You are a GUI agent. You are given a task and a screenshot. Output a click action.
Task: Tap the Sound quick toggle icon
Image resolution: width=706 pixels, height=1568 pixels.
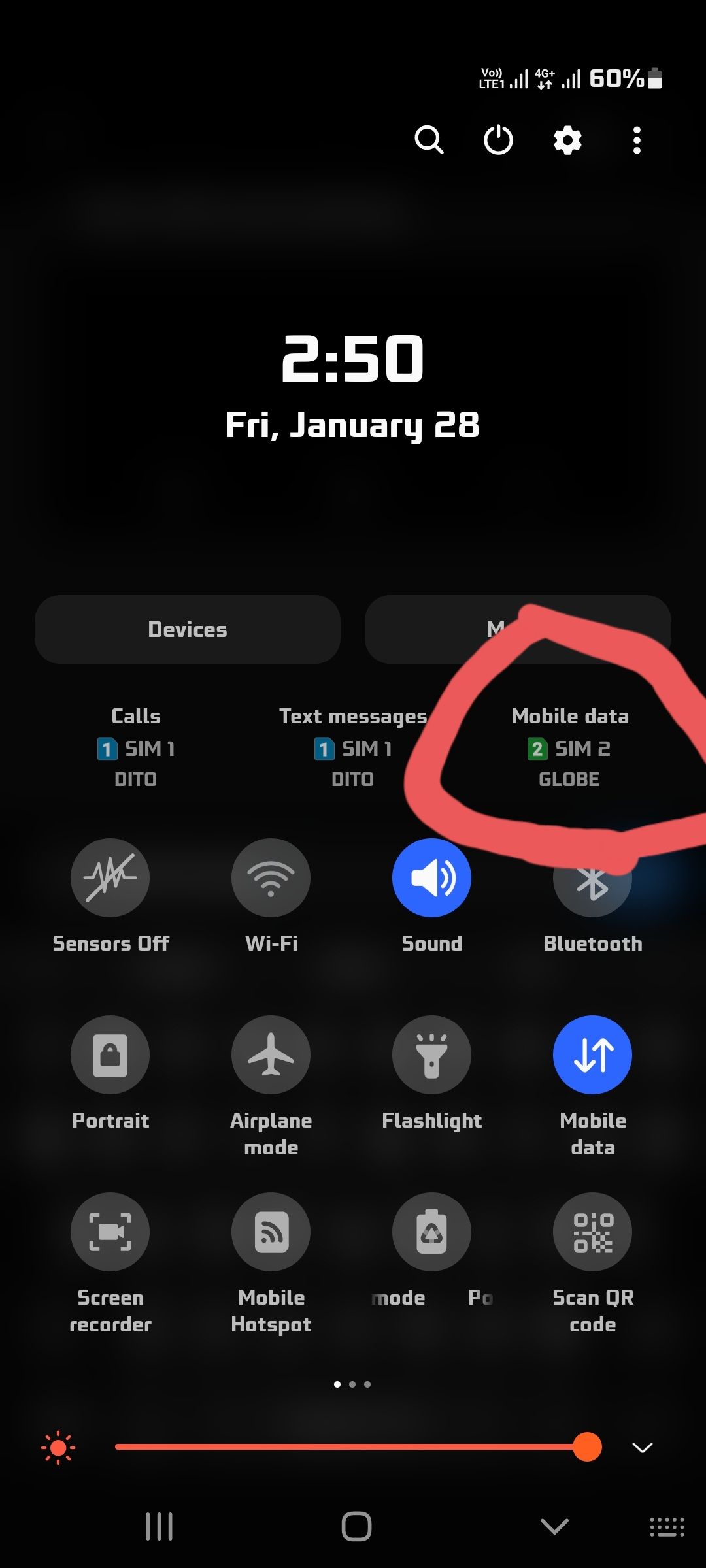point(431,877)
